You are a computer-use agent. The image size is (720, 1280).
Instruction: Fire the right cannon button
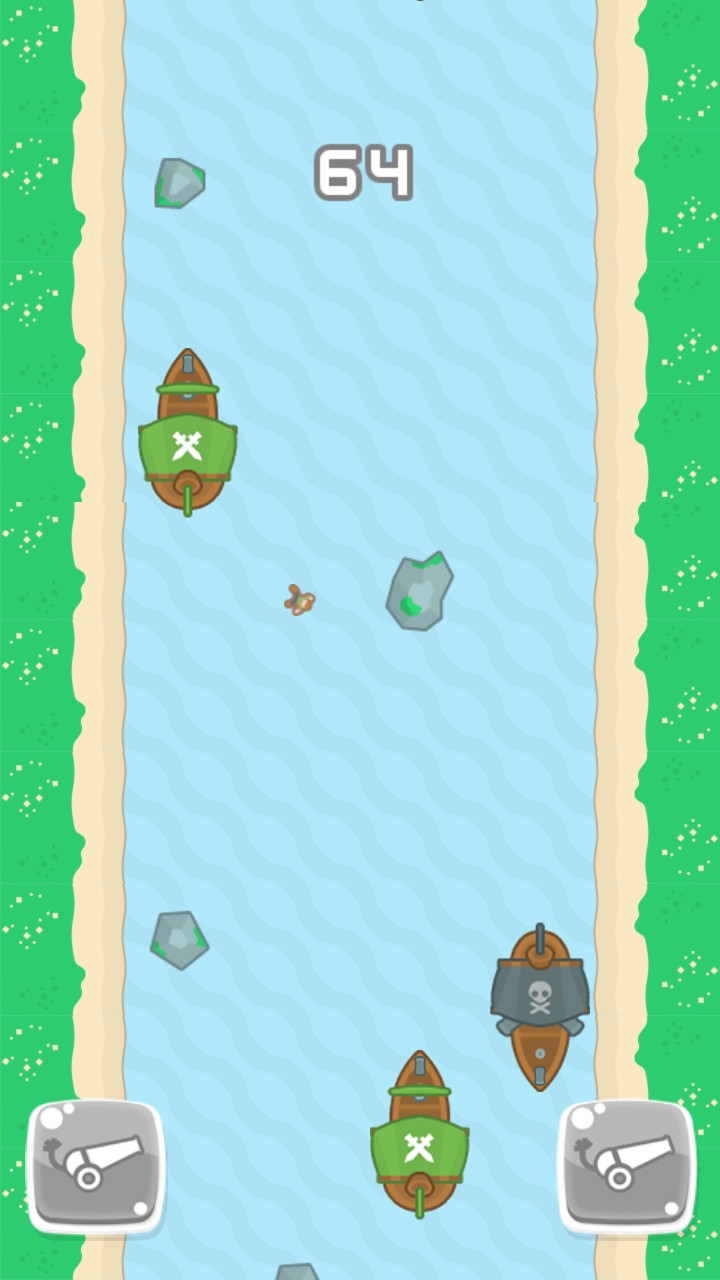[627, 1166]
